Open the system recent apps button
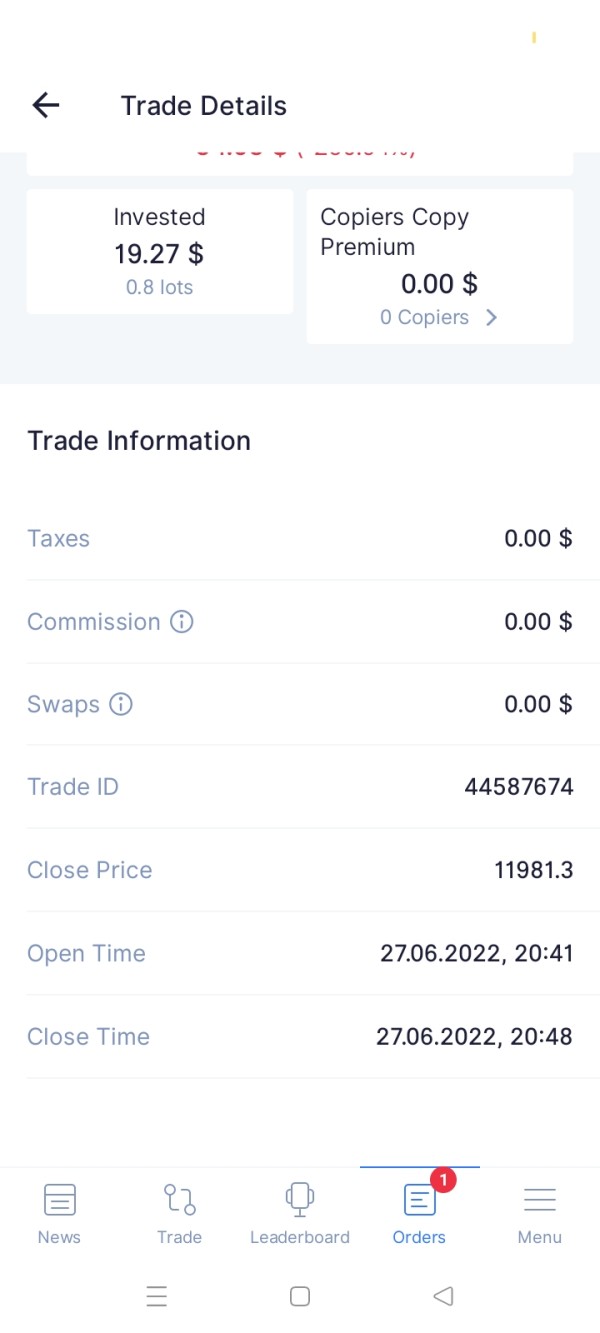The height and width of the screenshot is (1333, 600). pyautogui.click(x=156, y=1297)
